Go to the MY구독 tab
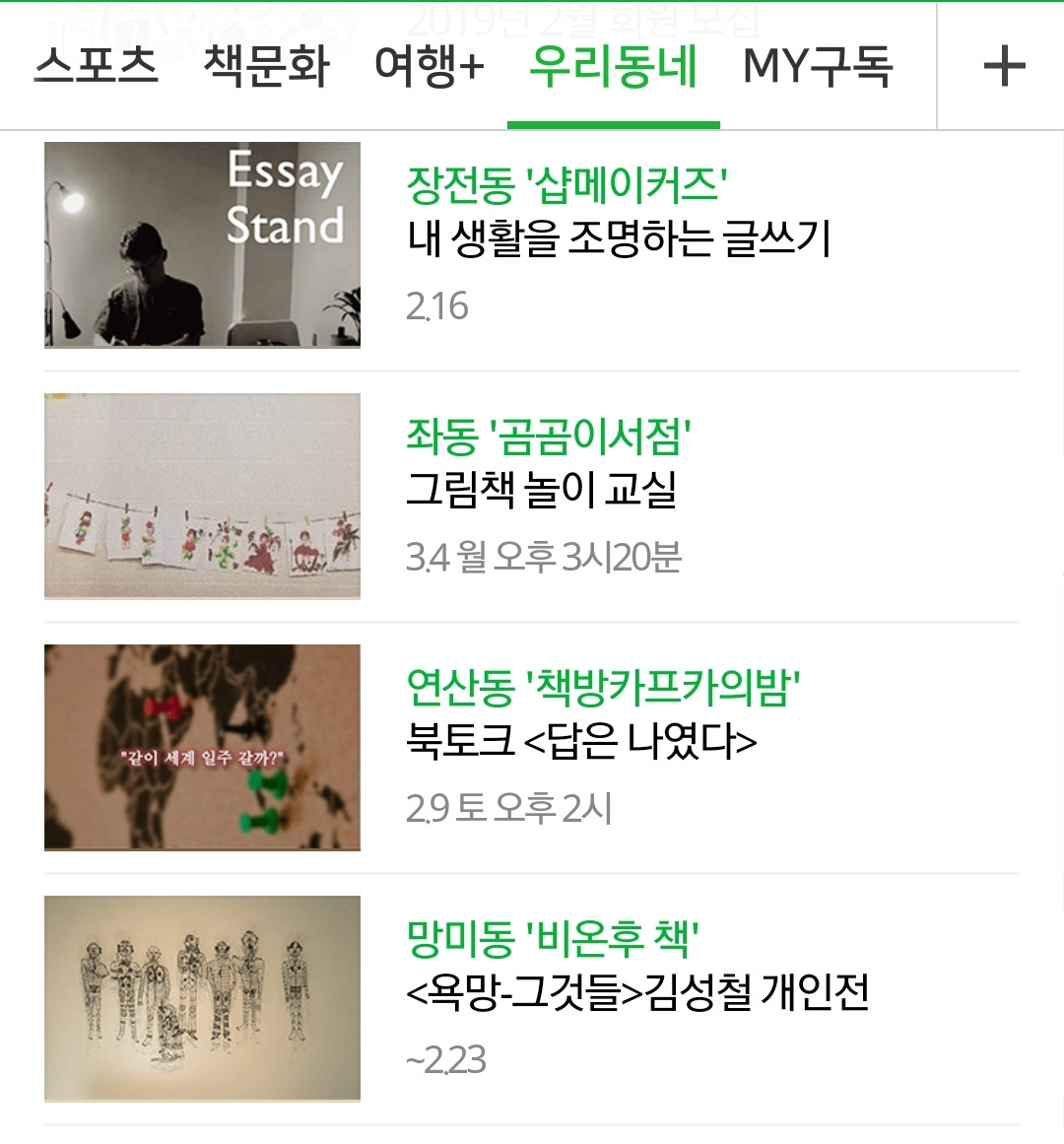Screen dimensions: 1064x1144 (x=819, y=67)
